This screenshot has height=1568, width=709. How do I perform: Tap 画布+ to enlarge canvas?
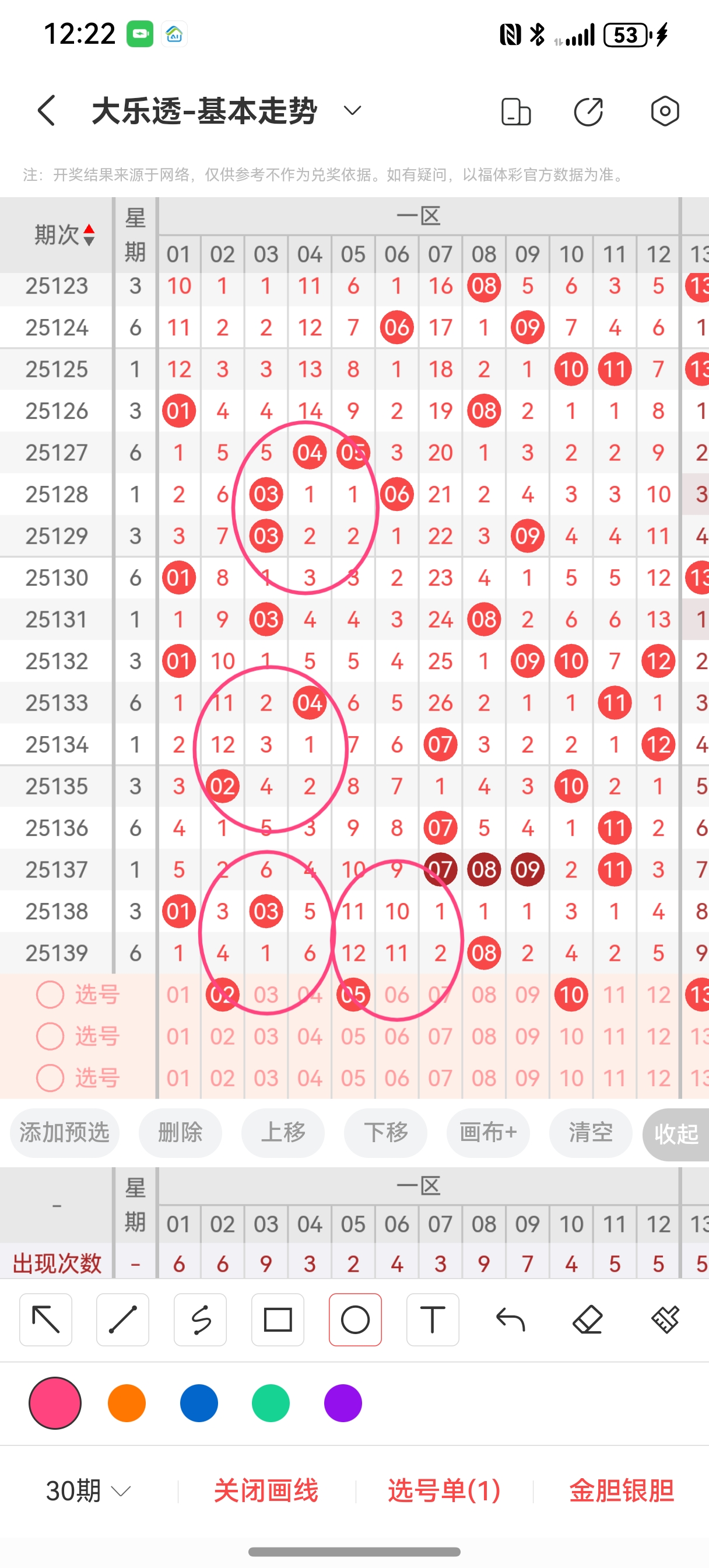point(488,1133)
